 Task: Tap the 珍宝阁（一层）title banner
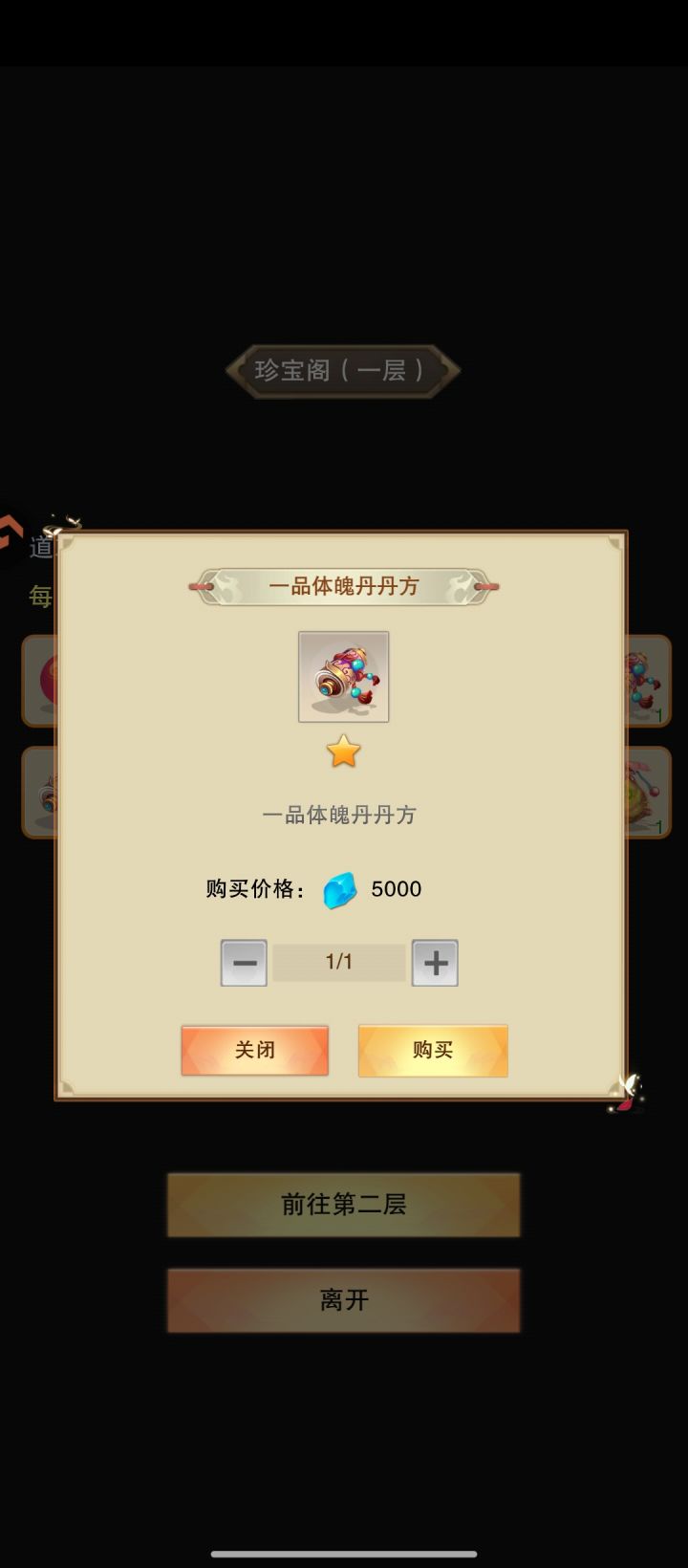(342, 370)
